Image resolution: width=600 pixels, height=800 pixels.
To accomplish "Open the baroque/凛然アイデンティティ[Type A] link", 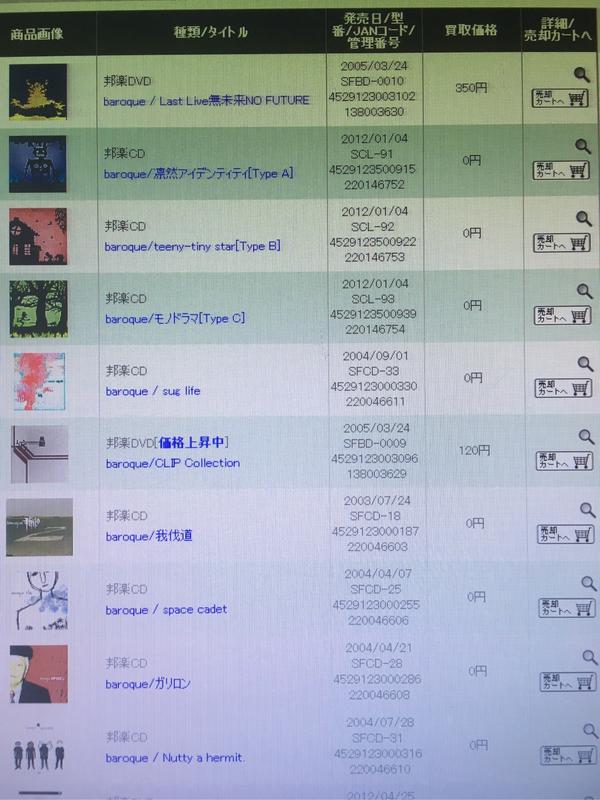I will [199, 173].
